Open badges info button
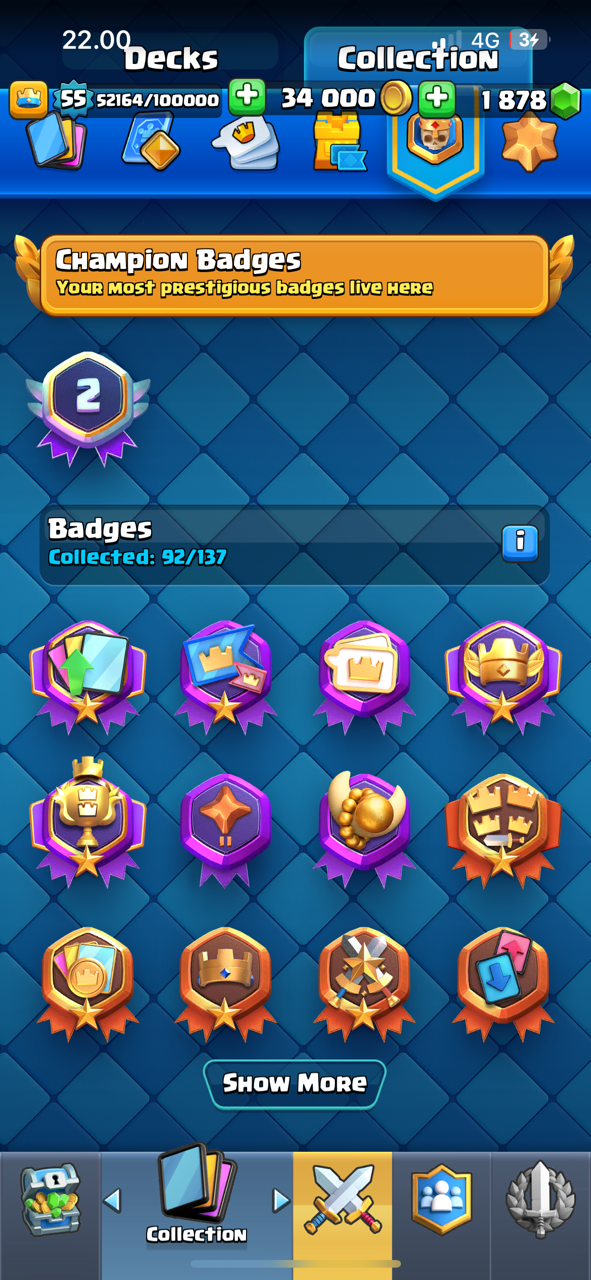Image resolution: width=591 pixels, height=1280 pixels. pyautogui.click(x=519, y=542)
